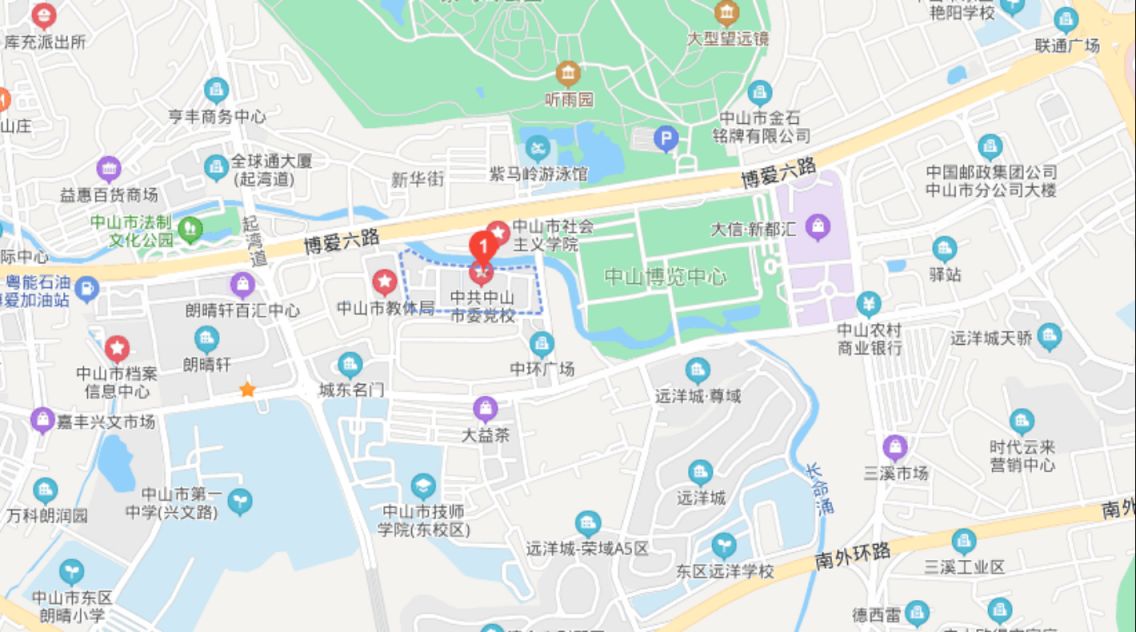This screenshot has width=1136, height=632.
Task: Select the 远洋城 residential pin
Action: [700, 472]
